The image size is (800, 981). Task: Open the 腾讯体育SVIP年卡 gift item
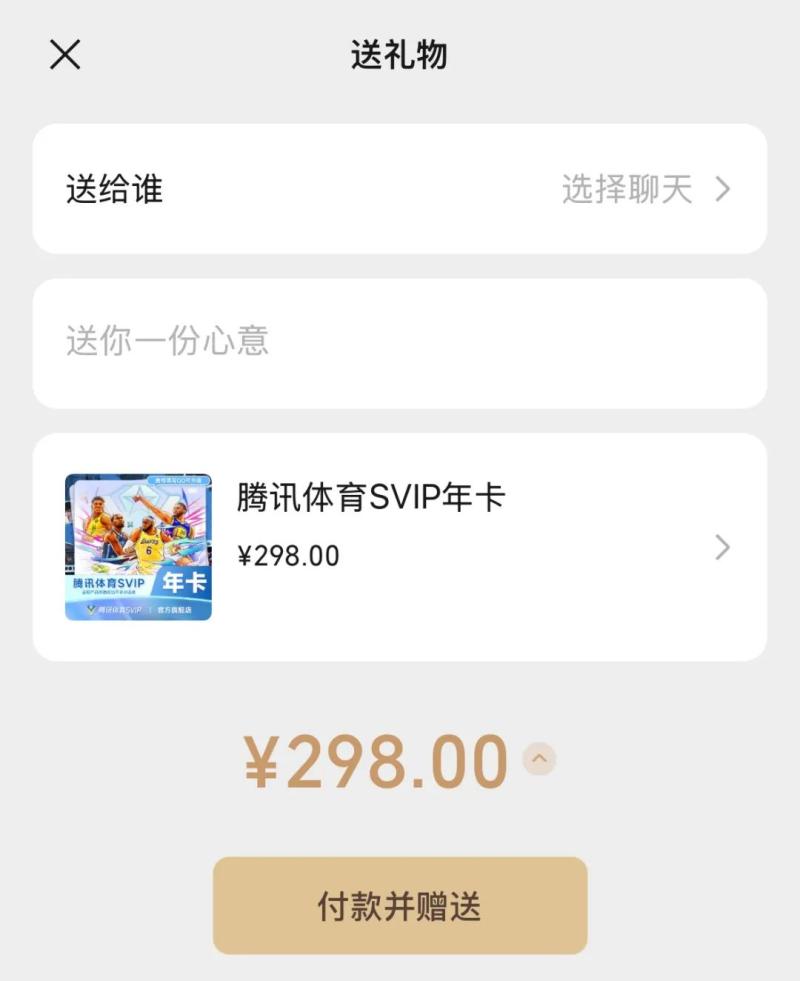click(x=400, y=547)
